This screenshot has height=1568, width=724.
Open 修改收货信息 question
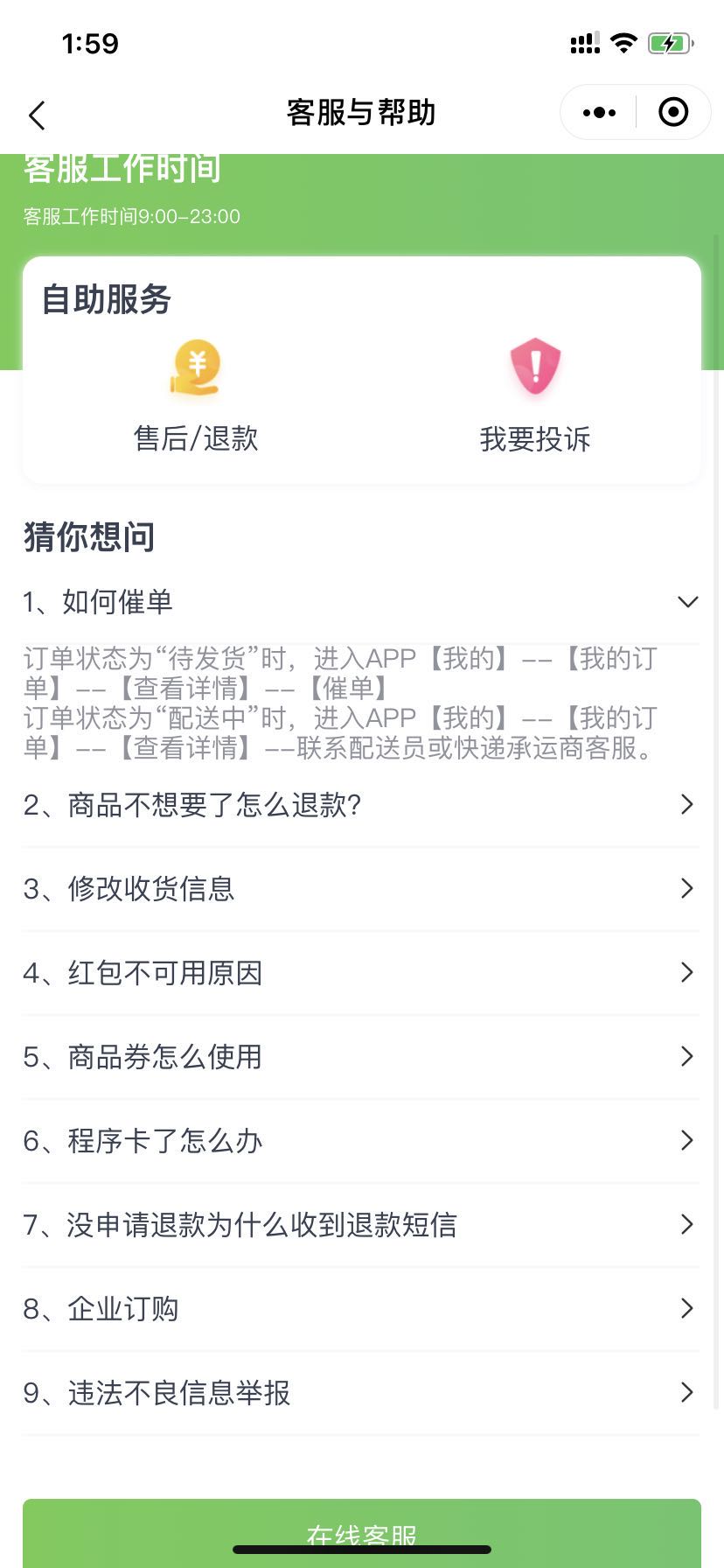[x=360, y=889]
